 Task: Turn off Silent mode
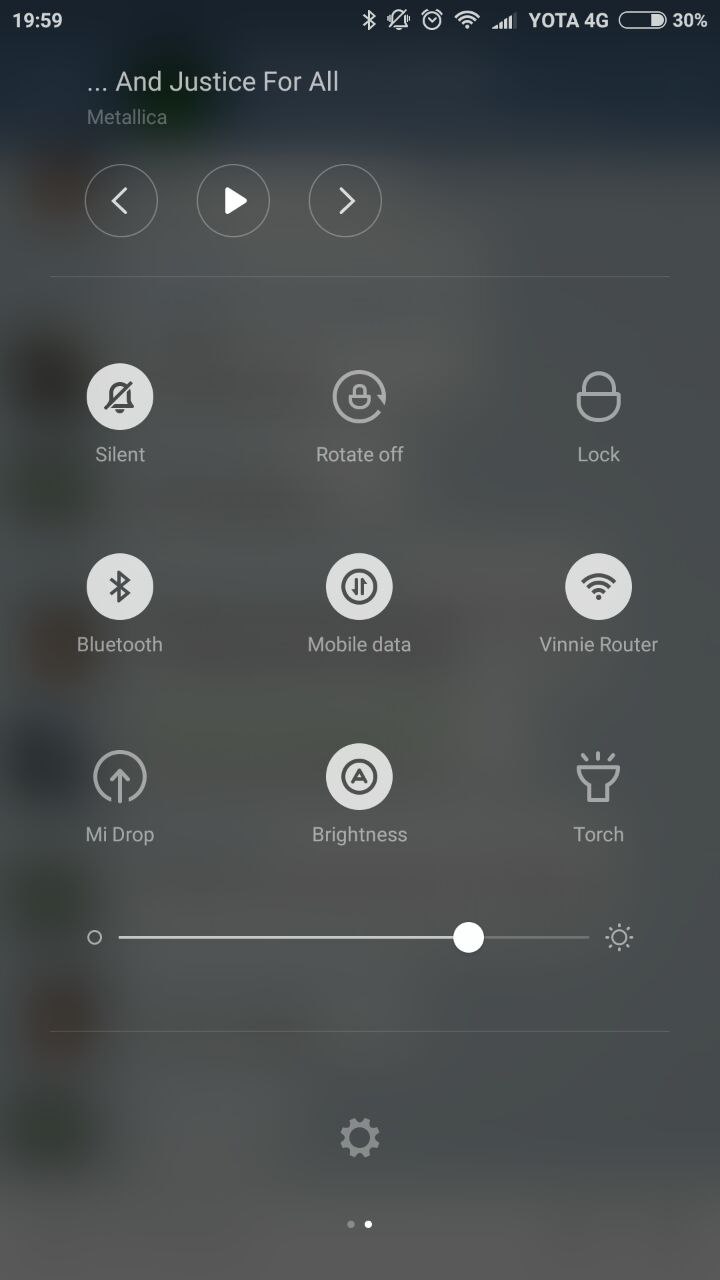[x=120, y=397]
